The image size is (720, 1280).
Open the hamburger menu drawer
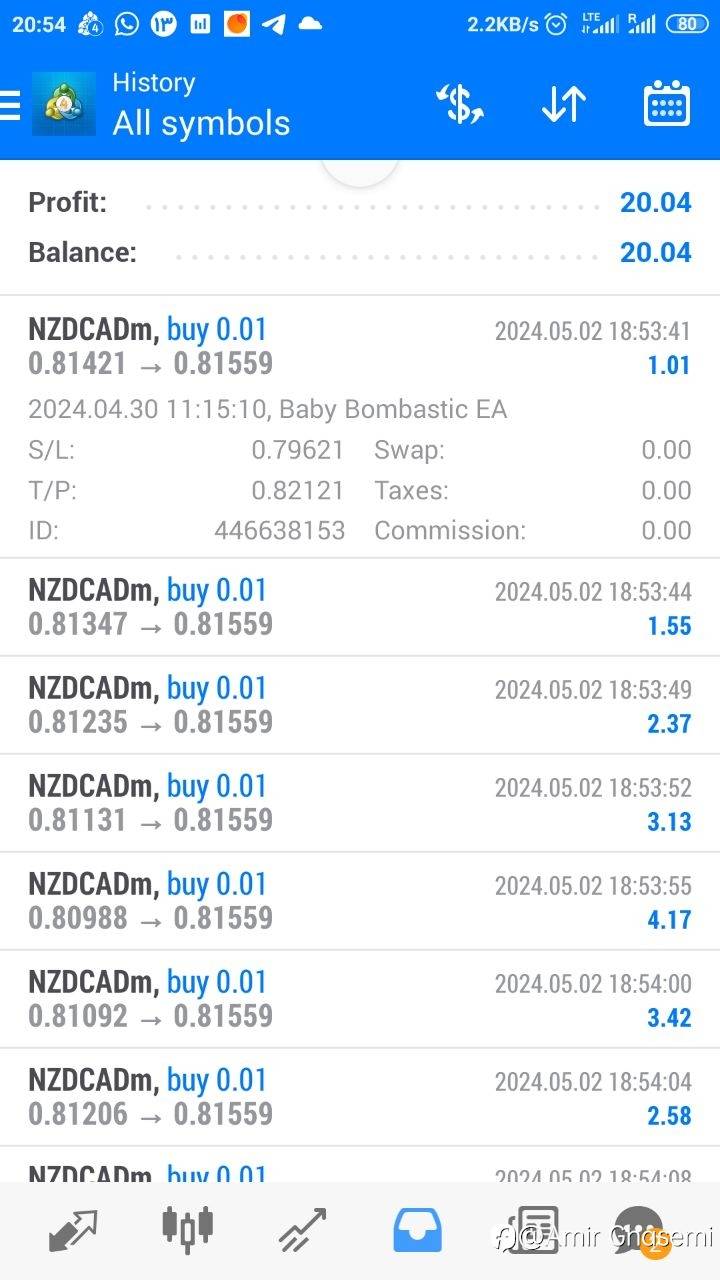click(x=10, y=104)
